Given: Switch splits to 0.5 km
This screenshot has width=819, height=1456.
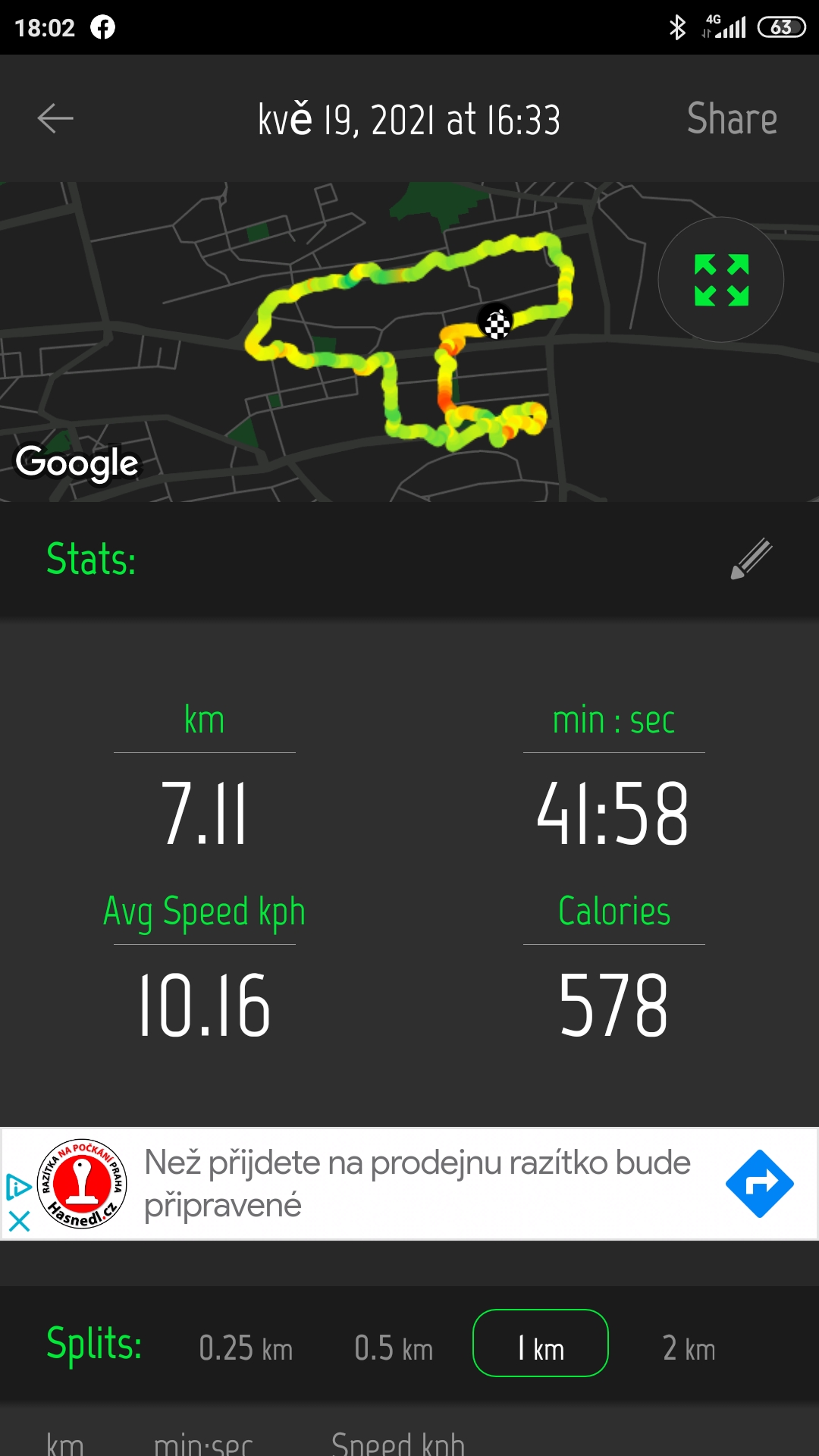Looking at the screenshot, I should pyautogui.click(x=394, y=1348).
